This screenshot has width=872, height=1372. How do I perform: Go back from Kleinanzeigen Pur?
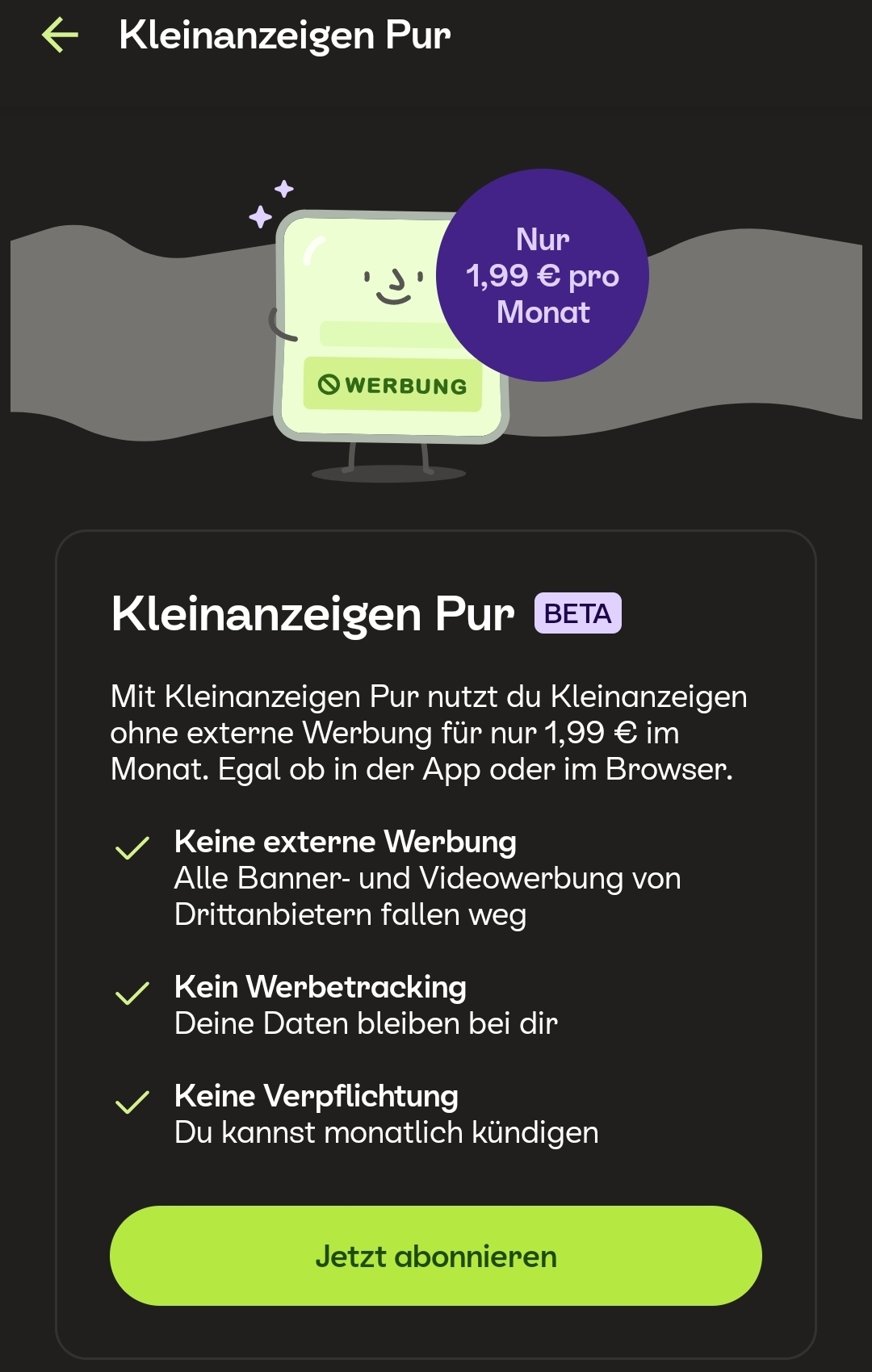coord(60,36)
